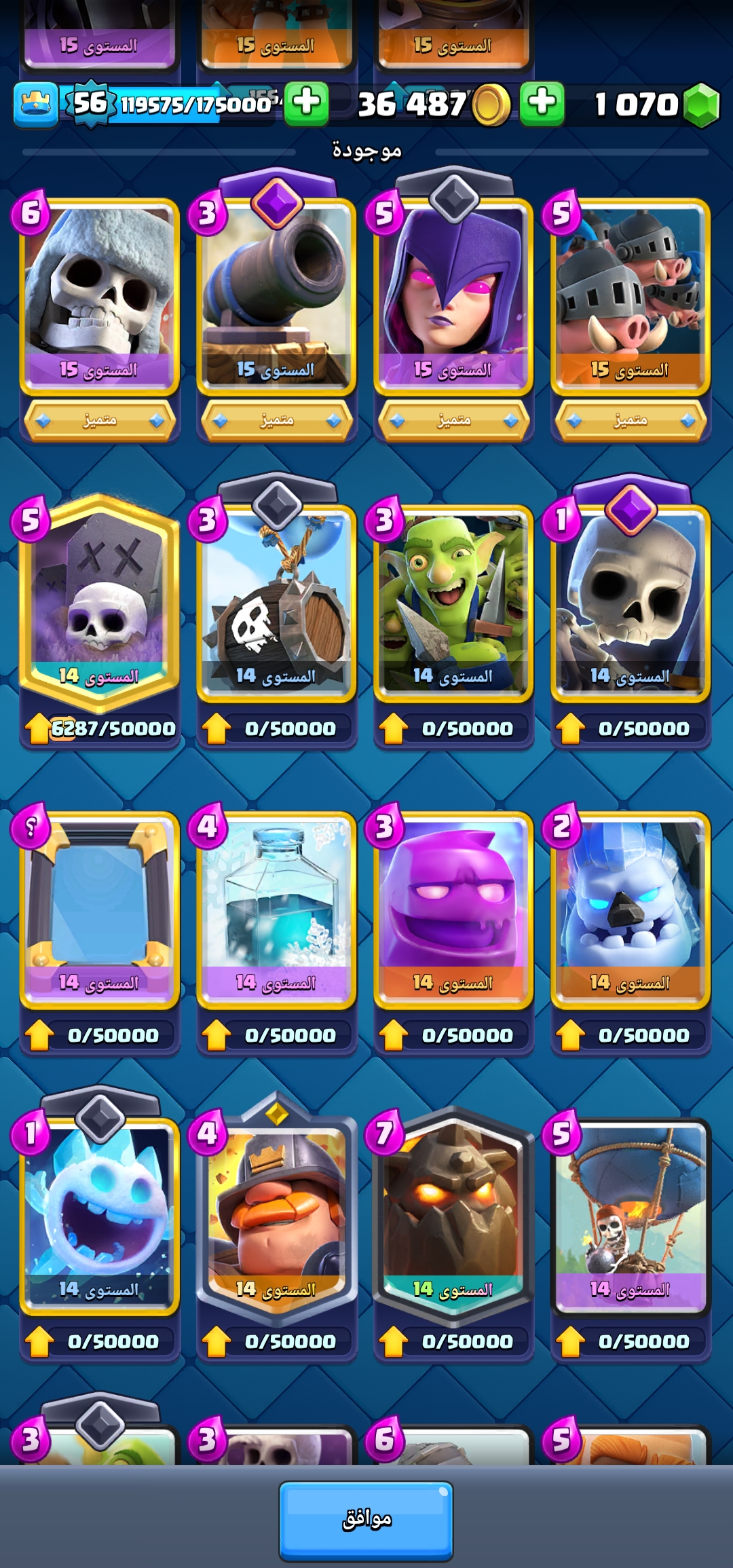The height and width of the screenshot is (1568, 733).
Task: Add more gold with the plus button
Action: click(x=542, y=104)
